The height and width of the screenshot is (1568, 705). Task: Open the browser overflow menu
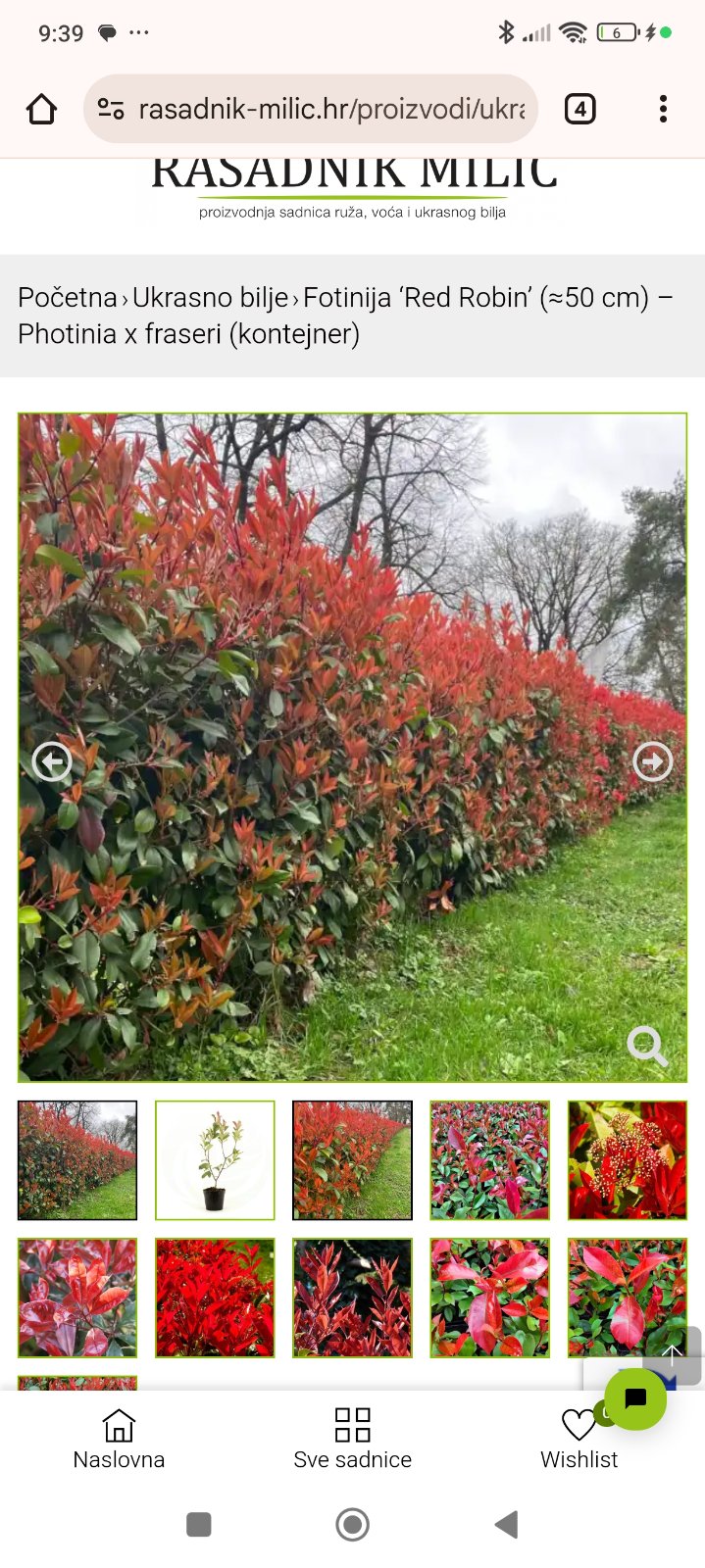point(663,109)
